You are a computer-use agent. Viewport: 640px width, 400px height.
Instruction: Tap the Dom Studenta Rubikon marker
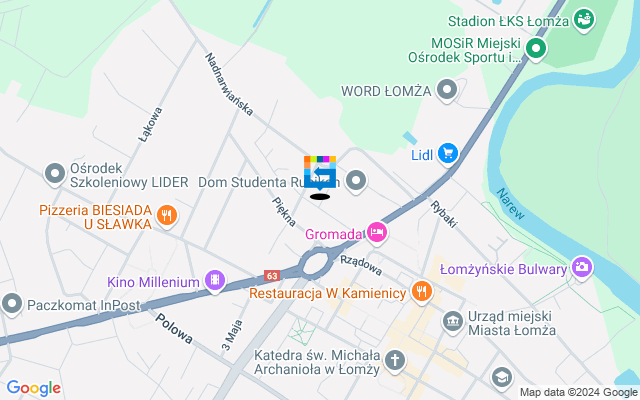(357, 181)
